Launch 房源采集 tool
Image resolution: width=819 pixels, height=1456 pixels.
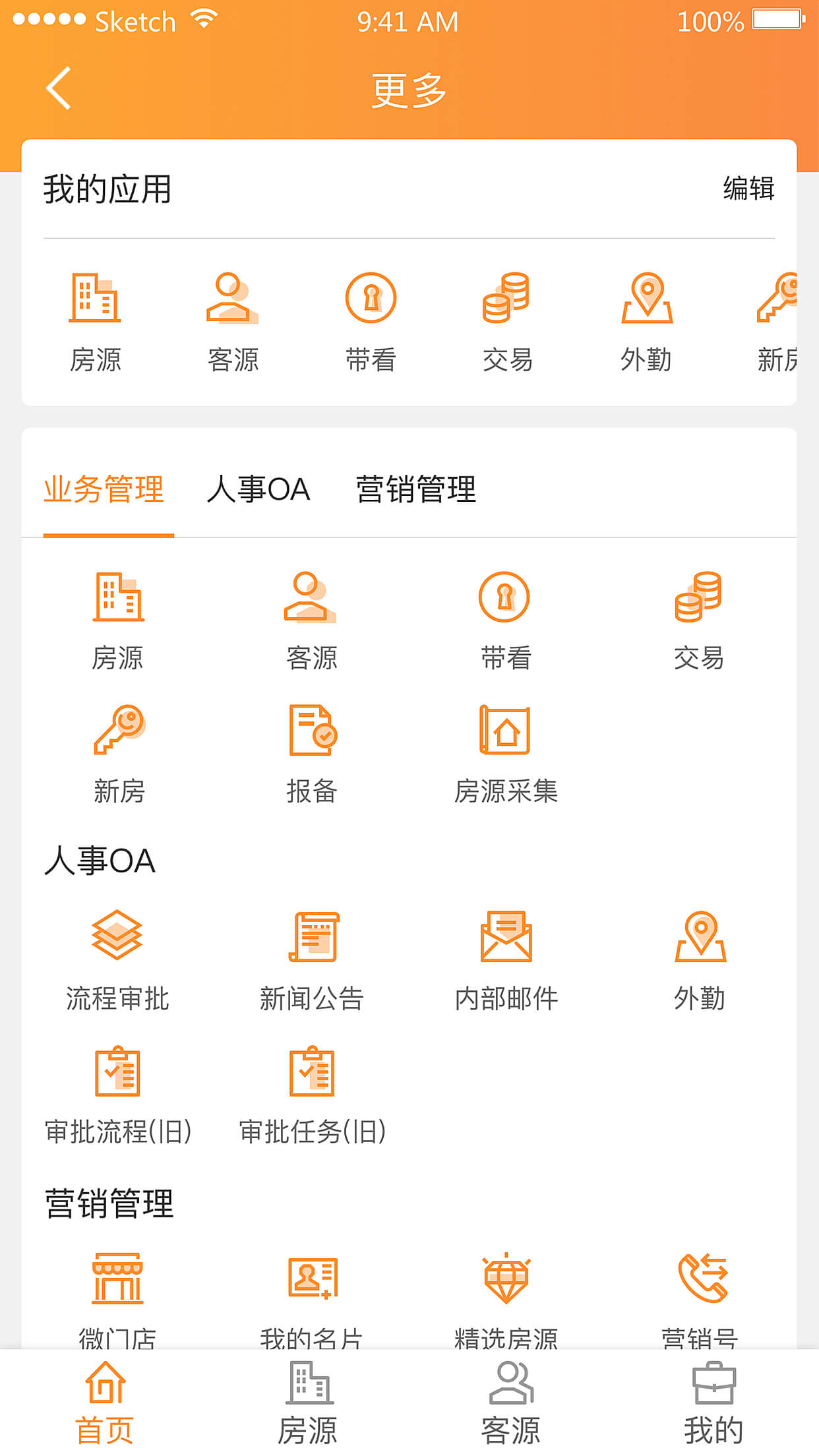(x=505, y=753)
